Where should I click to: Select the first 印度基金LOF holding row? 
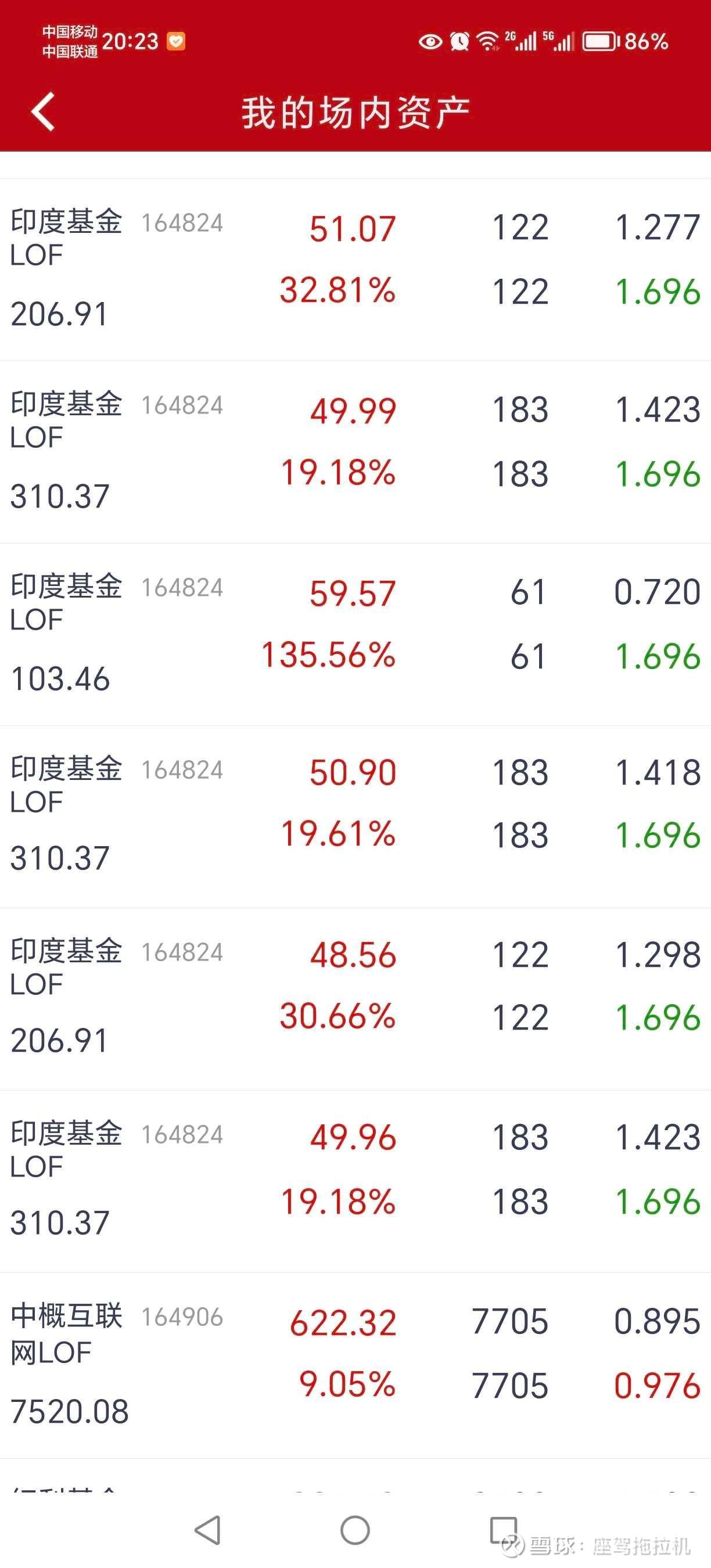click(355, 268)
